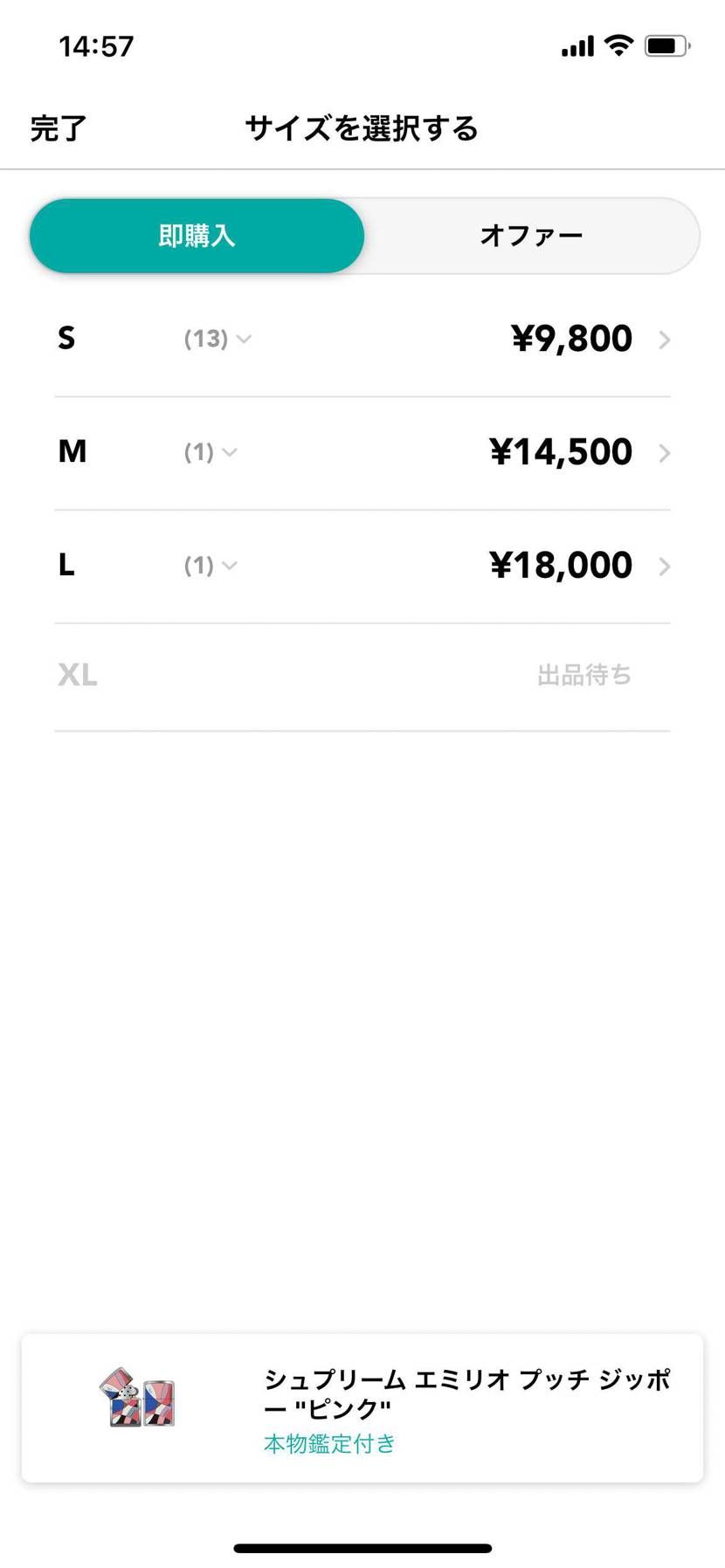Open the size L listing detail chevron
The height and width of the screenshot is (1568, 725).
pyautogui.click(x=666, y=566)
